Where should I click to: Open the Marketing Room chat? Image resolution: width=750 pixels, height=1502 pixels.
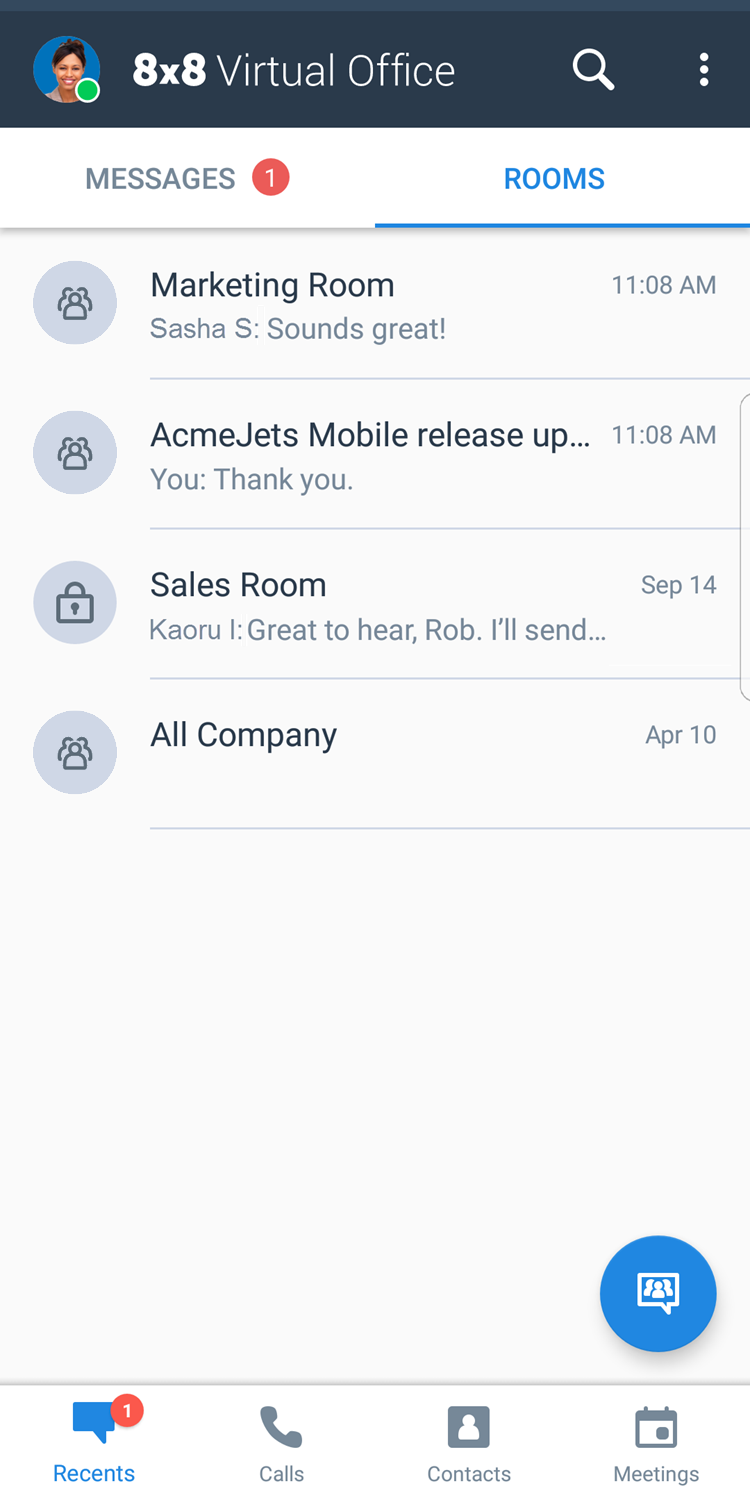point(375,304)
